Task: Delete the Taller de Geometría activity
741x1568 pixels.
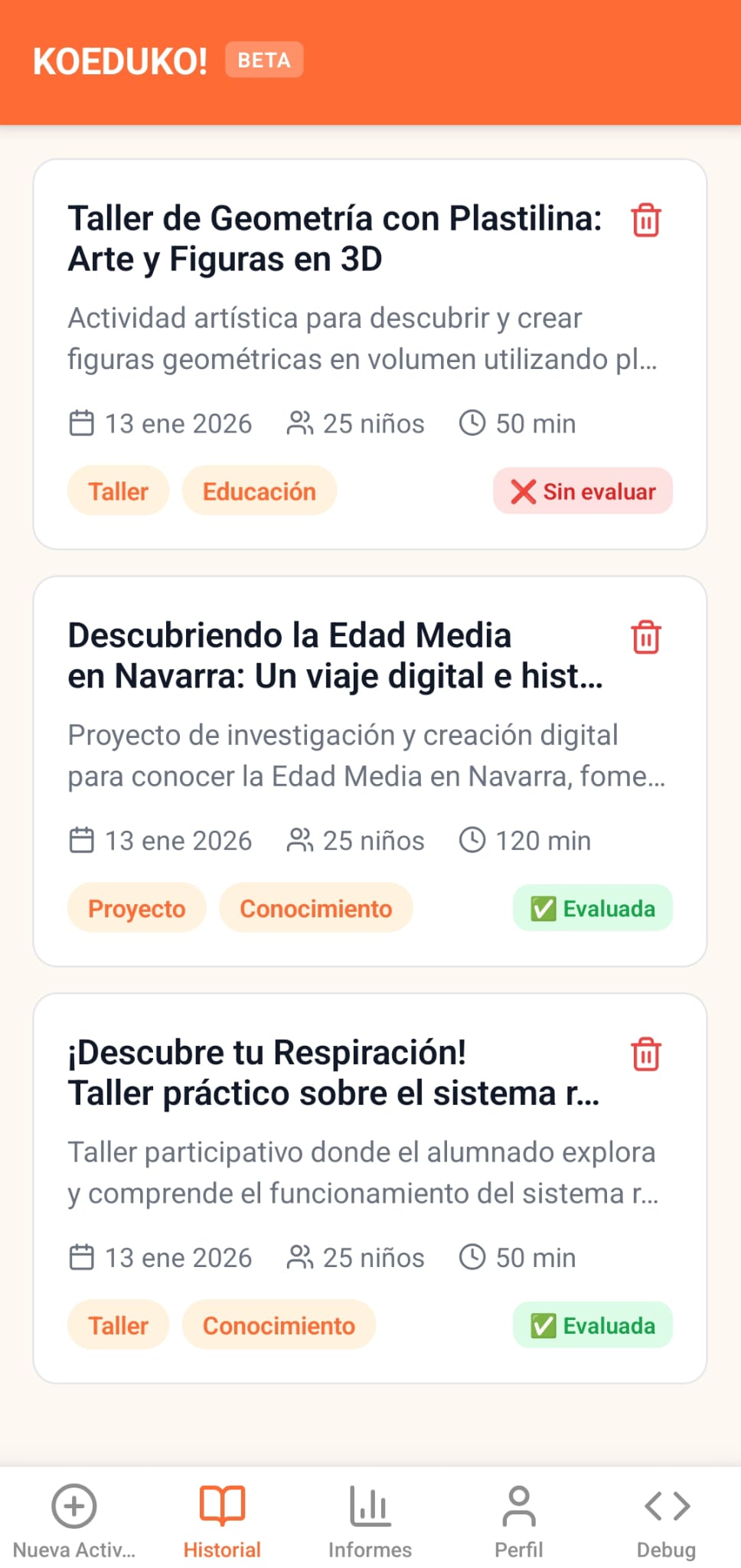Action: click(x=645, y=221)
